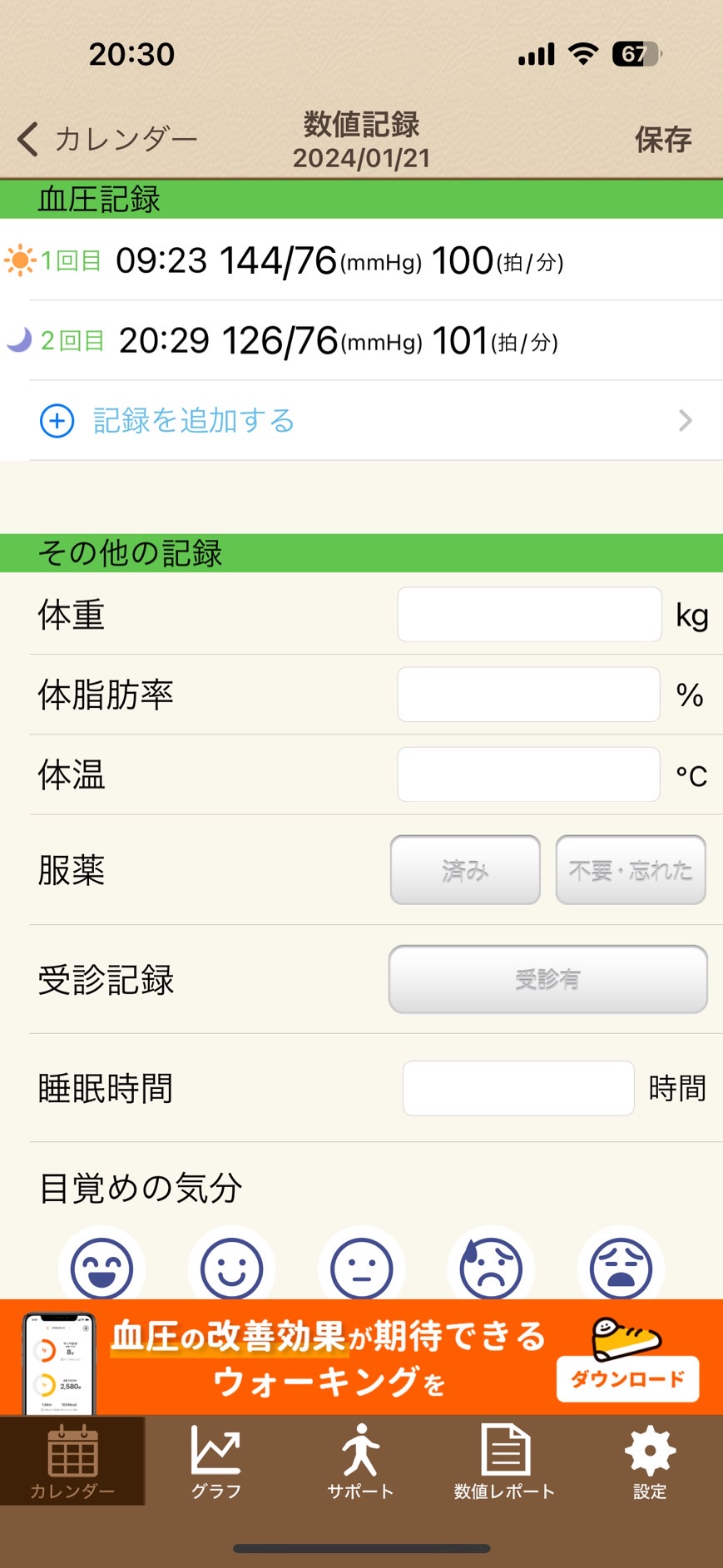This screenshot has width=723, height=1568.
Task: Tap the 体温 input field
Action: [529, 774]
